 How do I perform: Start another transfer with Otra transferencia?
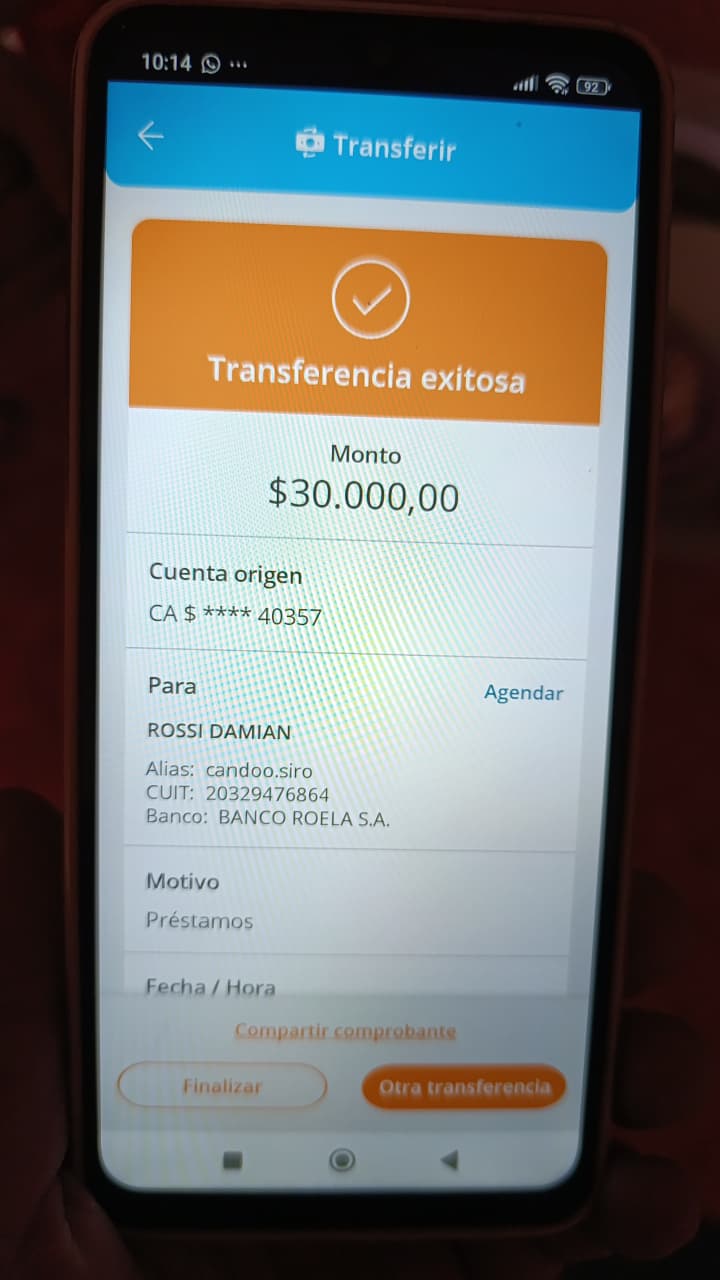[x=464, y=1087]
